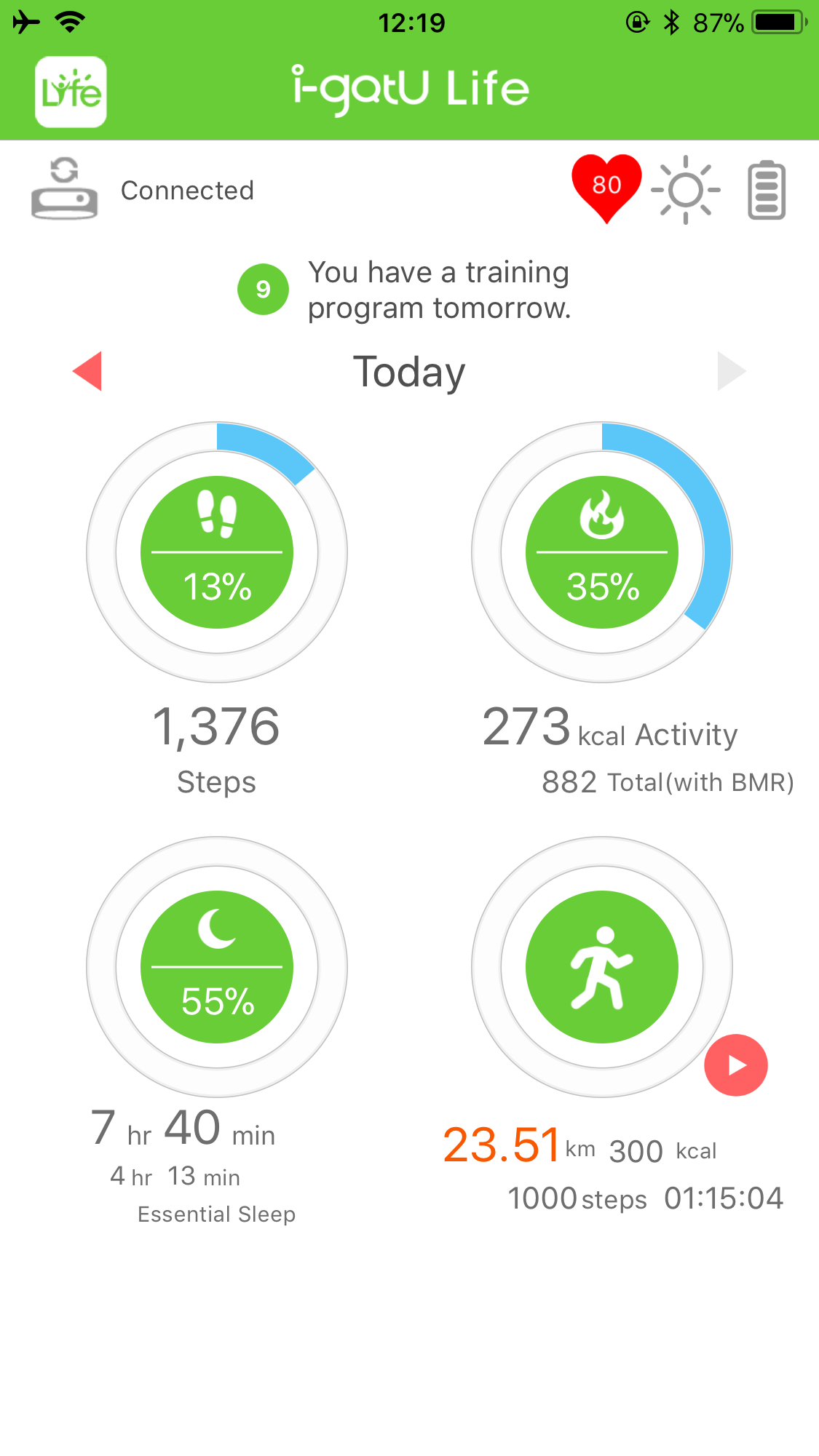Open the sleep 55% circle

tap(217, 967)
